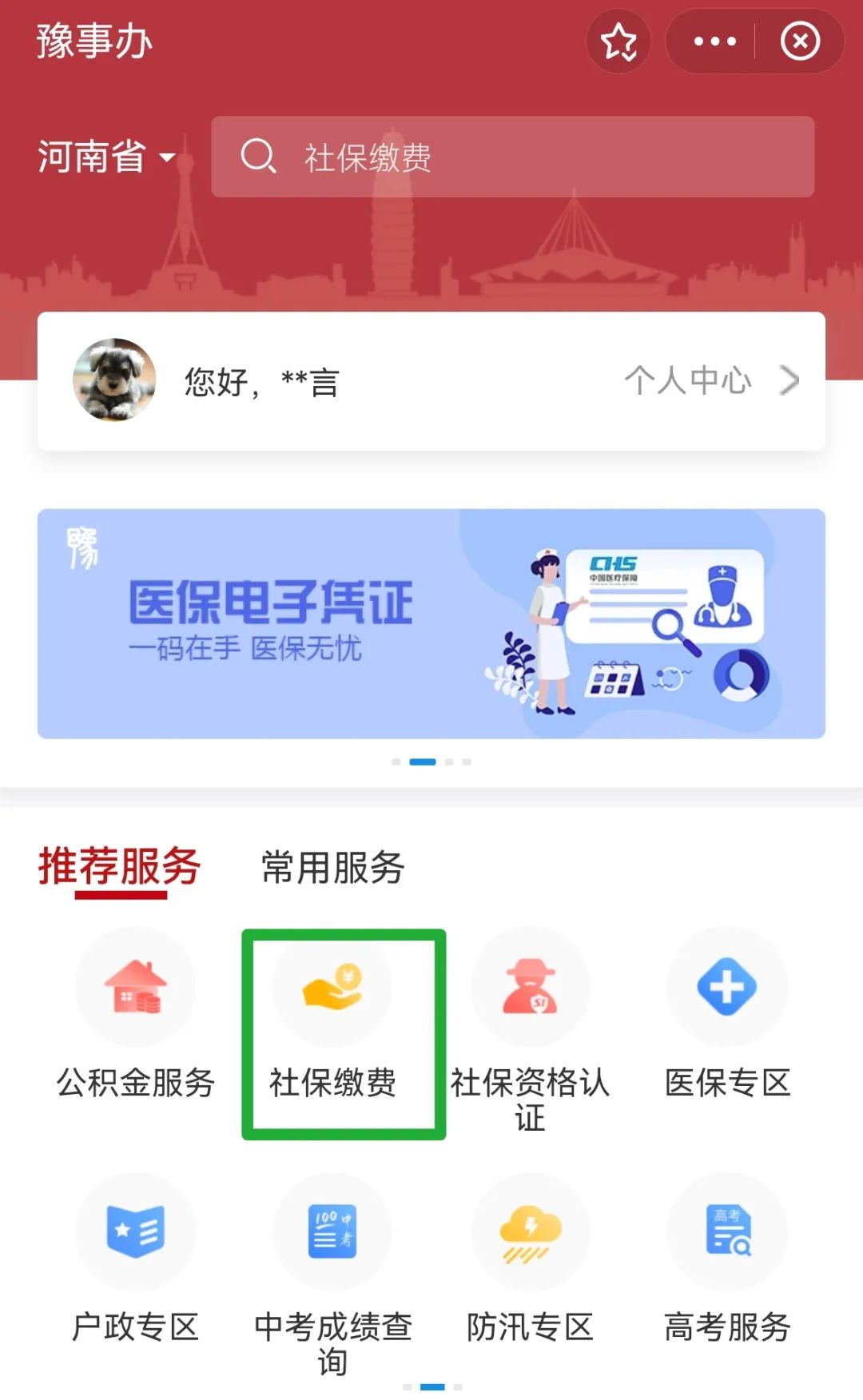Switch to the 常用服务 tab
This screenshot has height=1400, width=863.
pos(332,868)
